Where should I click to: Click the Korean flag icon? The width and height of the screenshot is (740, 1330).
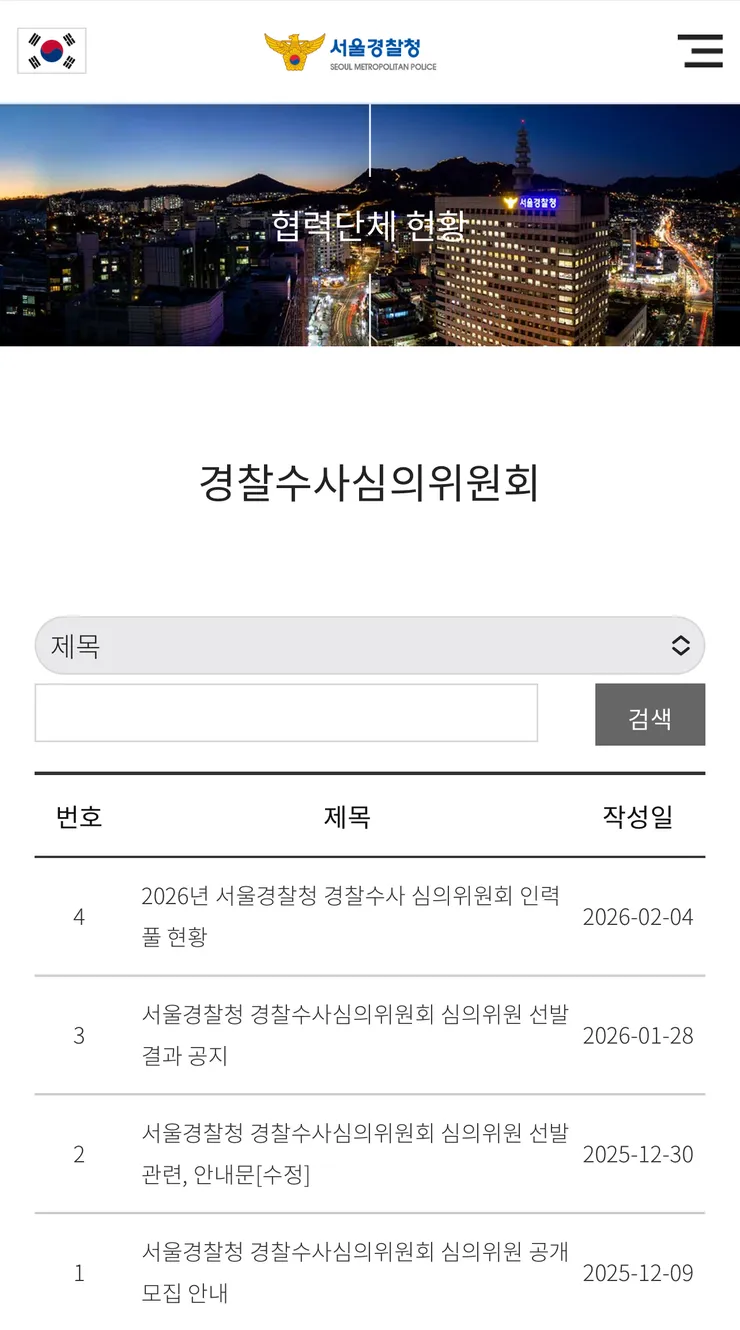(52, 51)
